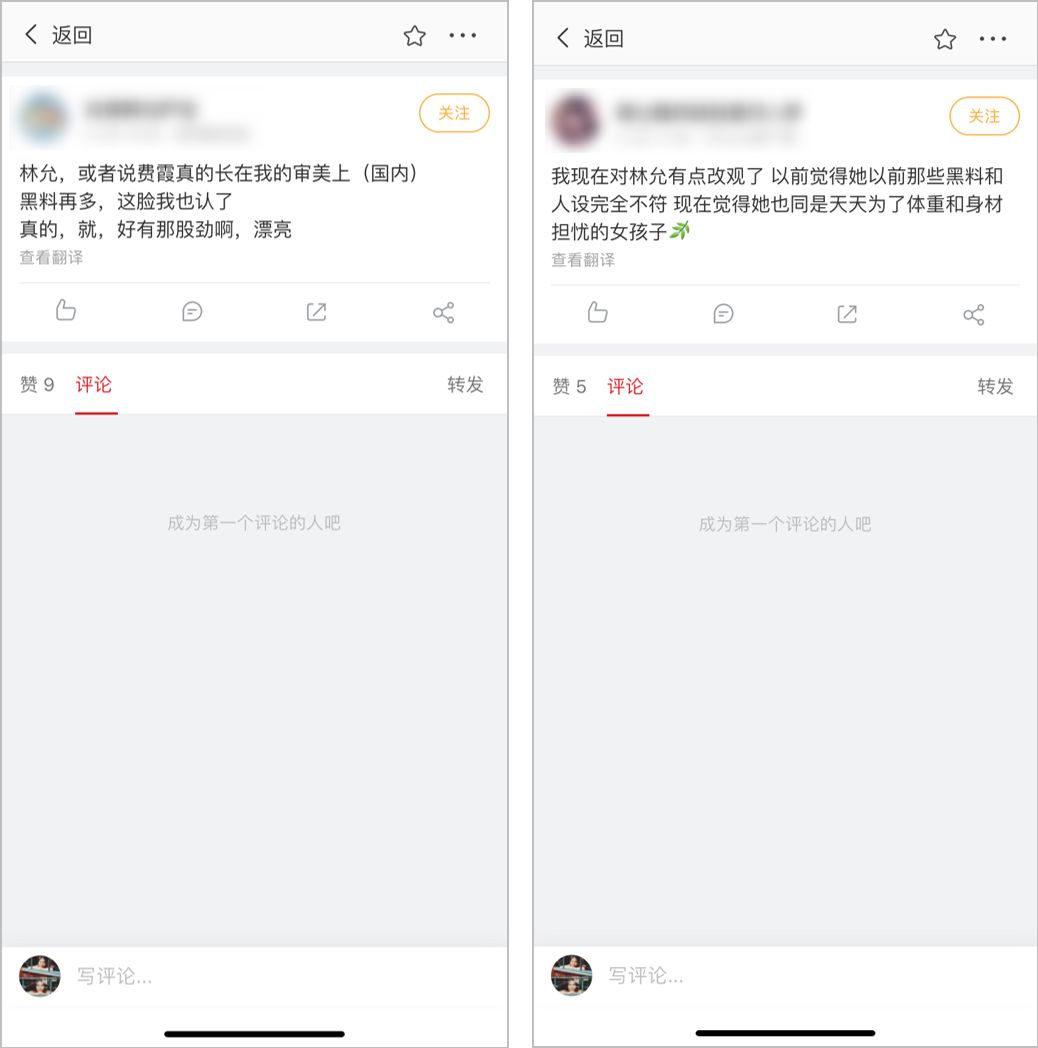Tap the external share arrow icon on the left post
The height and width of the screenshot is (1048, 1038).
pos(316,311)
